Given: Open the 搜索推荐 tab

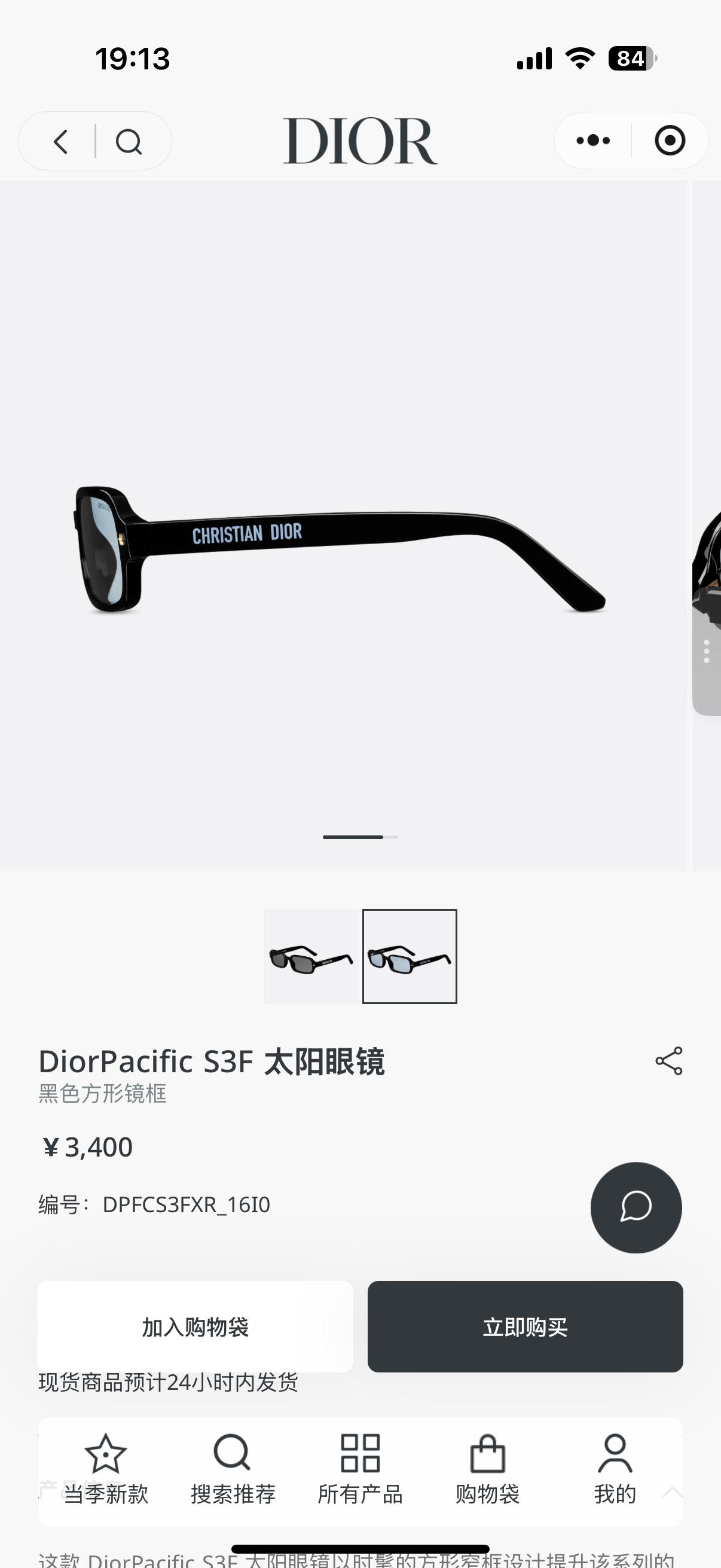Looking at the screenshot, I should 233,1468.
